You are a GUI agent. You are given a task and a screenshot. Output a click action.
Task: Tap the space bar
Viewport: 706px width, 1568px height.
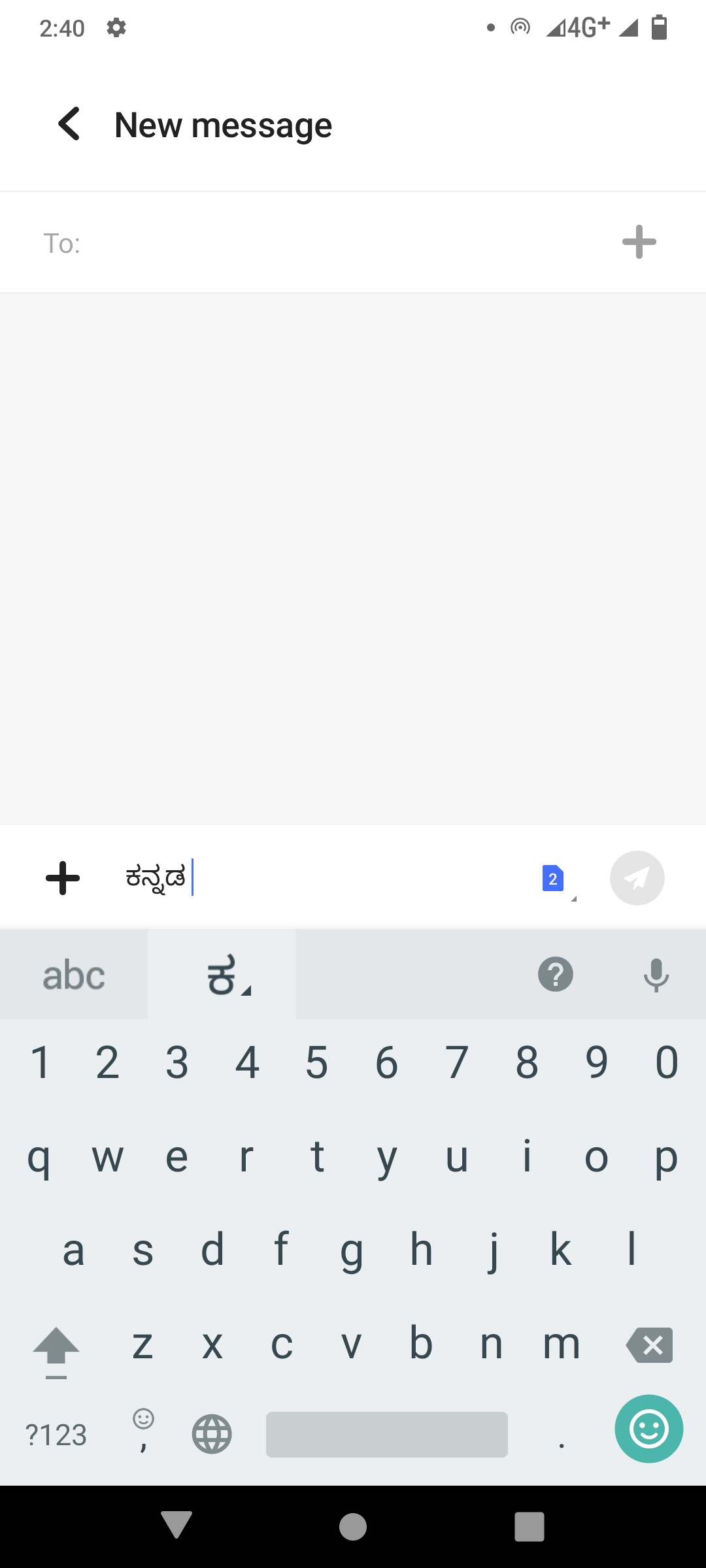[387, 1434]
